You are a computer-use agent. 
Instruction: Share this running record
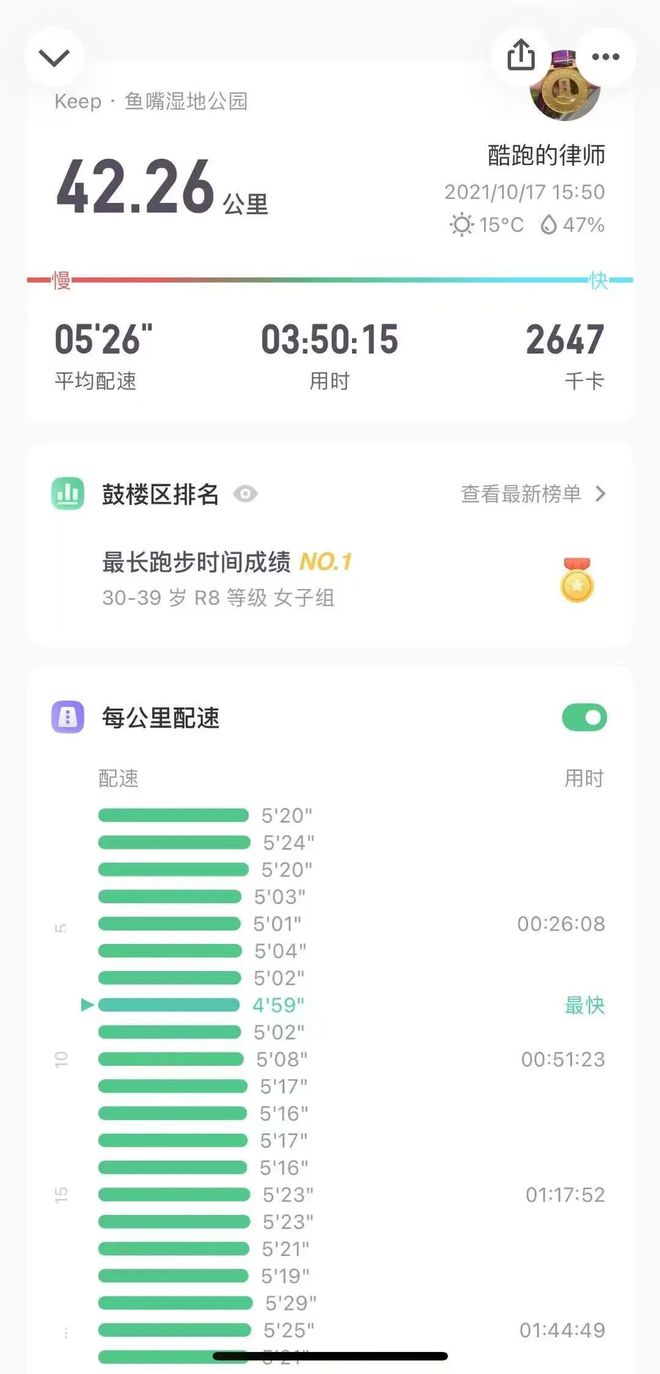coord(521,56)
